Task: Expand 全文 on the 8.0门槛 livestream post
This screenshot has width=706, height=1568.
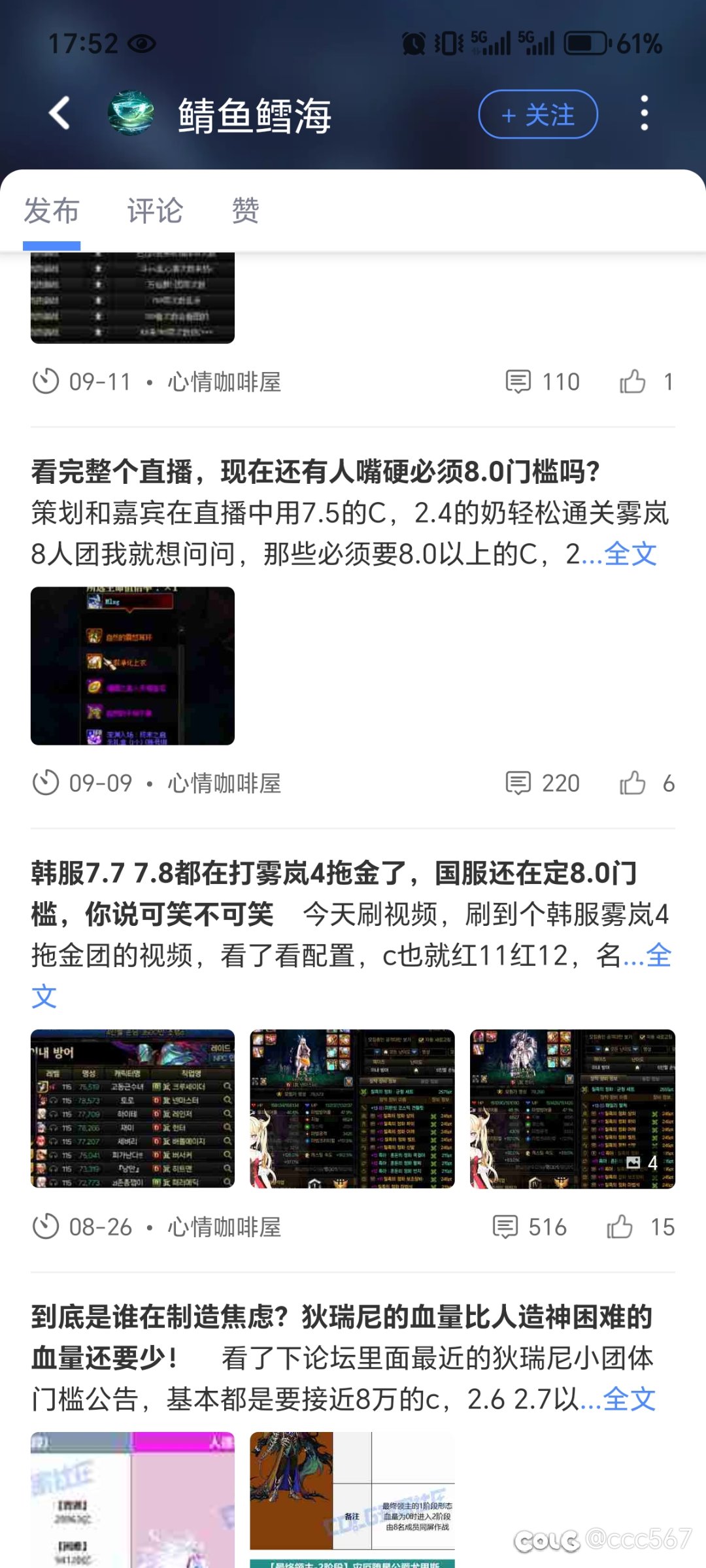Action: pos(631,554)
